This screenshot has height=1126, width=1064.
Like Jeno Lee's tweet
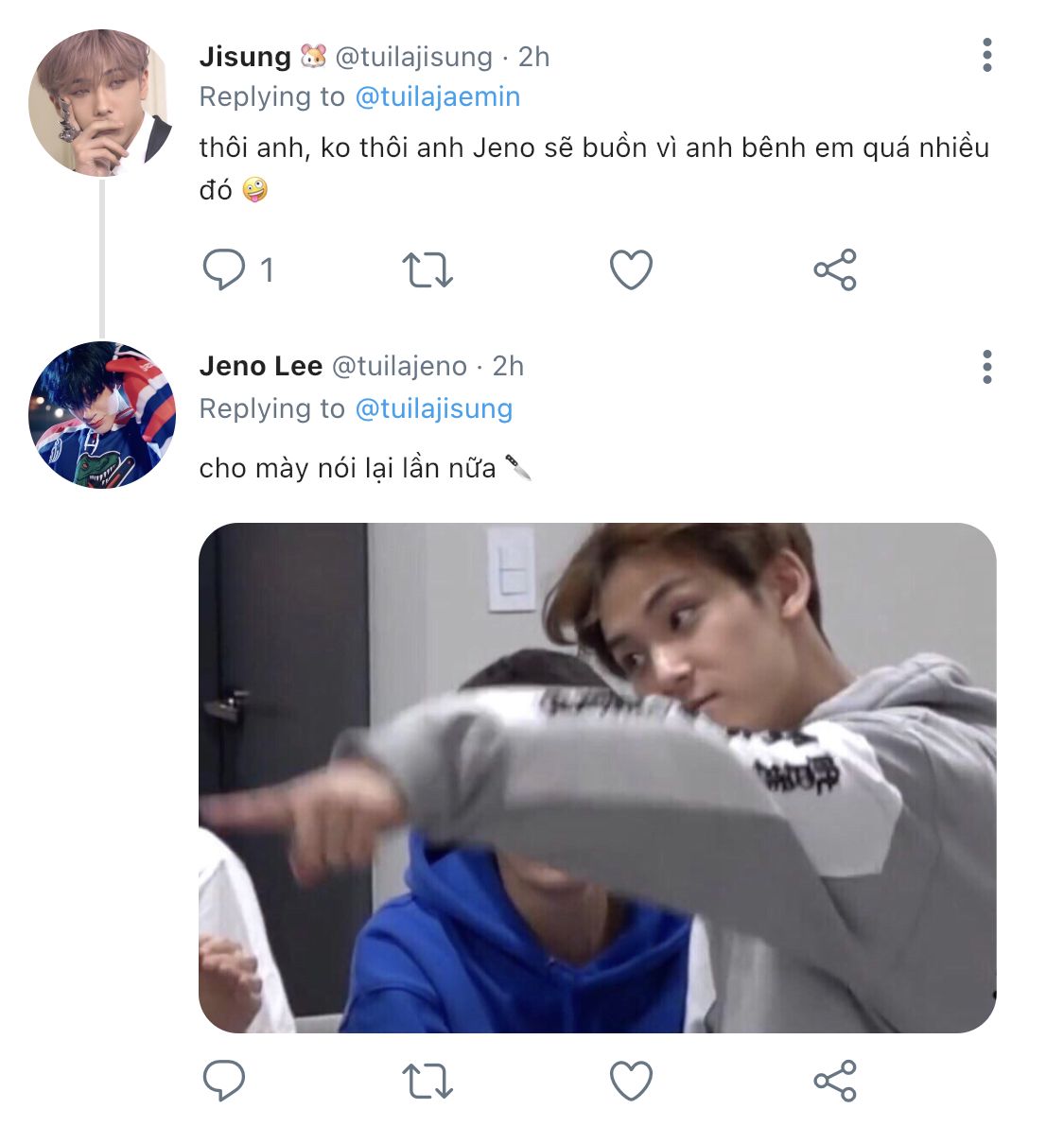[631, 1081]
